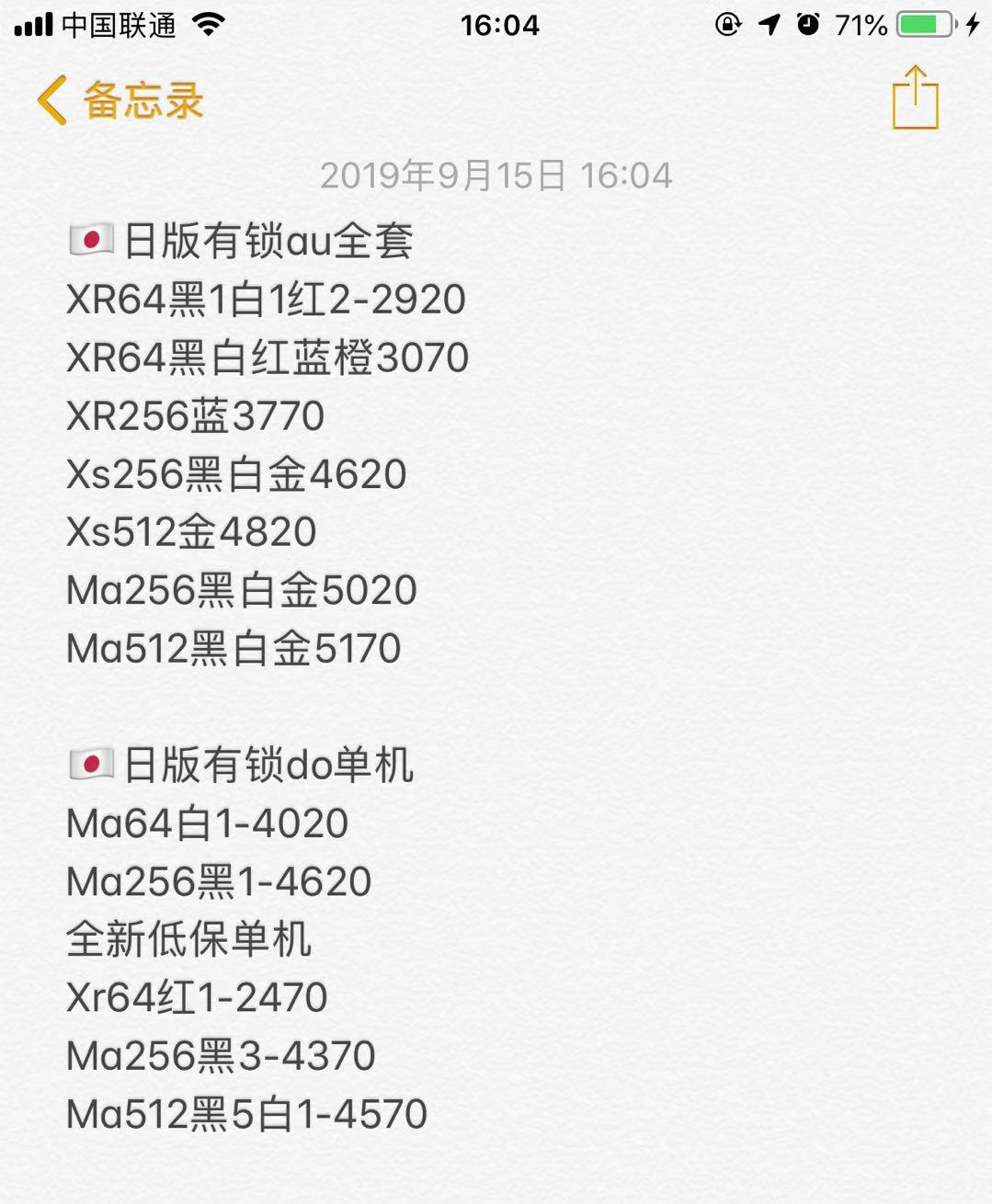The height and width of the screenshot is (1204, 992).
Task: Open the share sheet for this note
Action: click(915, 98)
